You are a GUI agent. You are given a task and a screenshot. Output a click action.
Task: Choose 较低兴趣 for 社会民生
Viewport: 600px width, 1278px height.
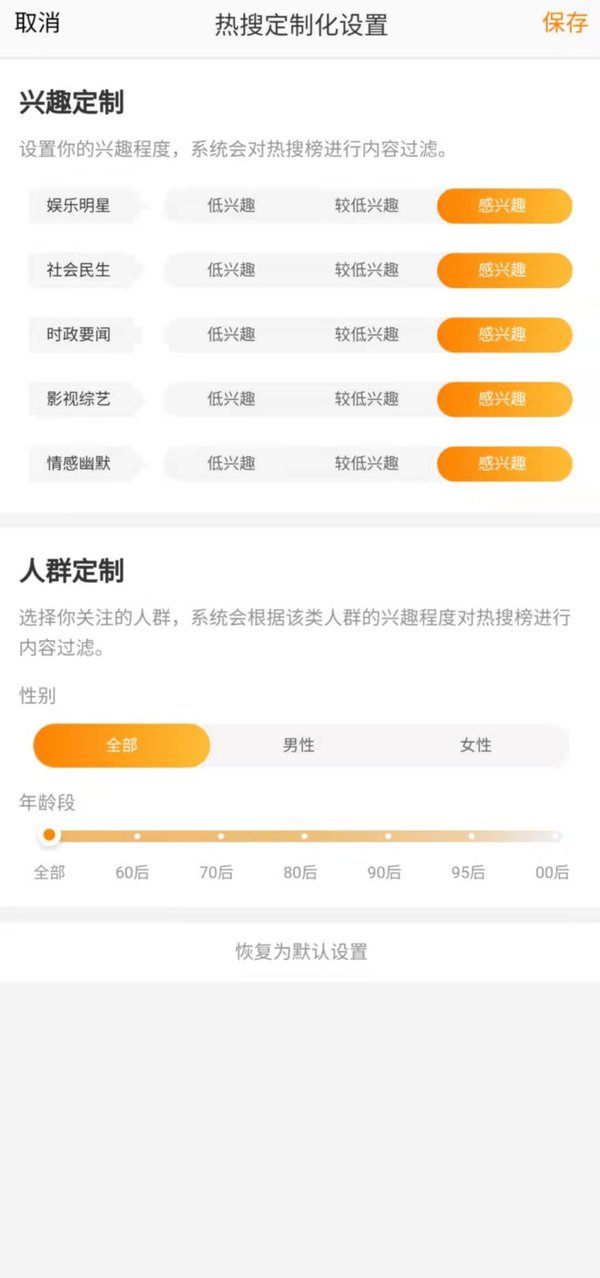(366, 270)
